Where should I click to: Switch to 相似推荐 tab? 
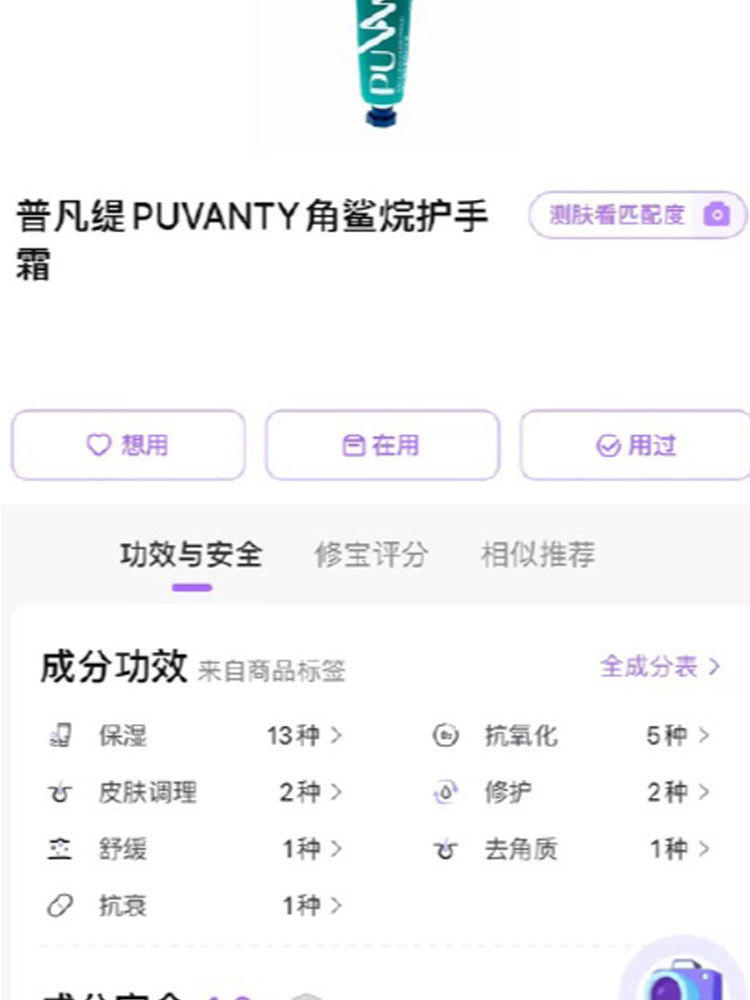(x=538, y=554)
